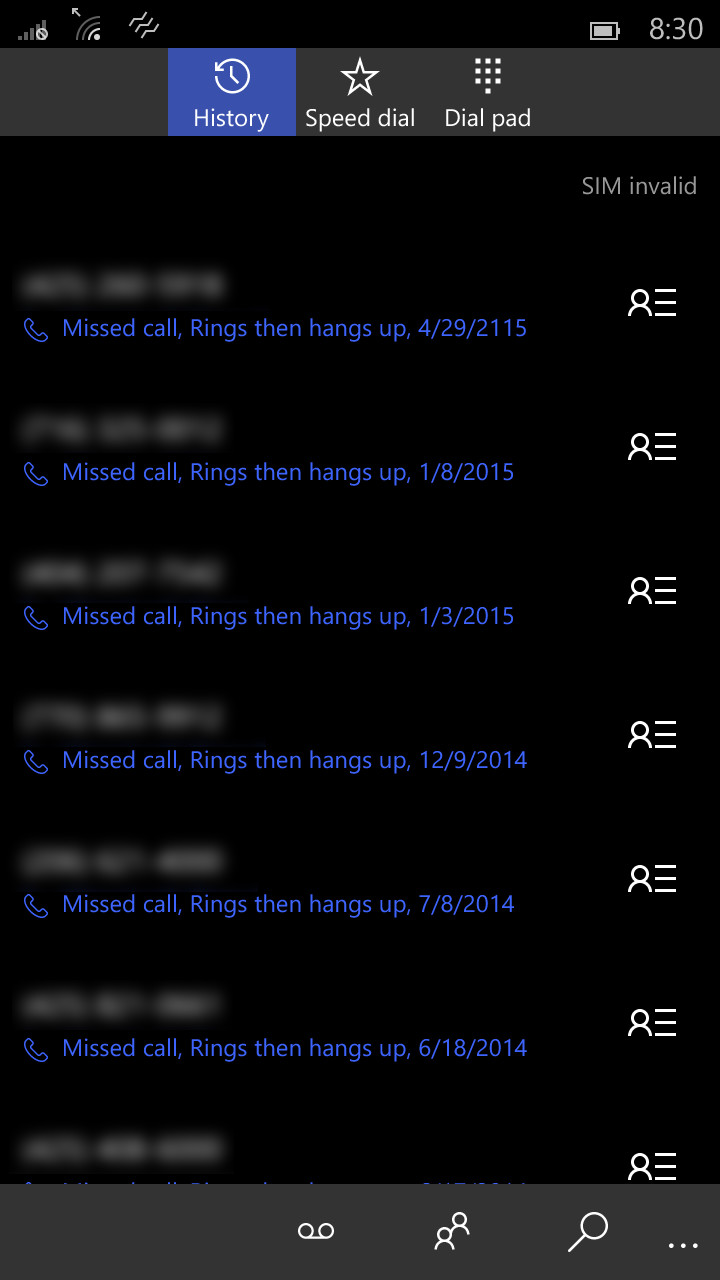This screenshot has width=720, height=1280.
Task: Open voicemail from the bottom bar
Action: click(316, 1231)
